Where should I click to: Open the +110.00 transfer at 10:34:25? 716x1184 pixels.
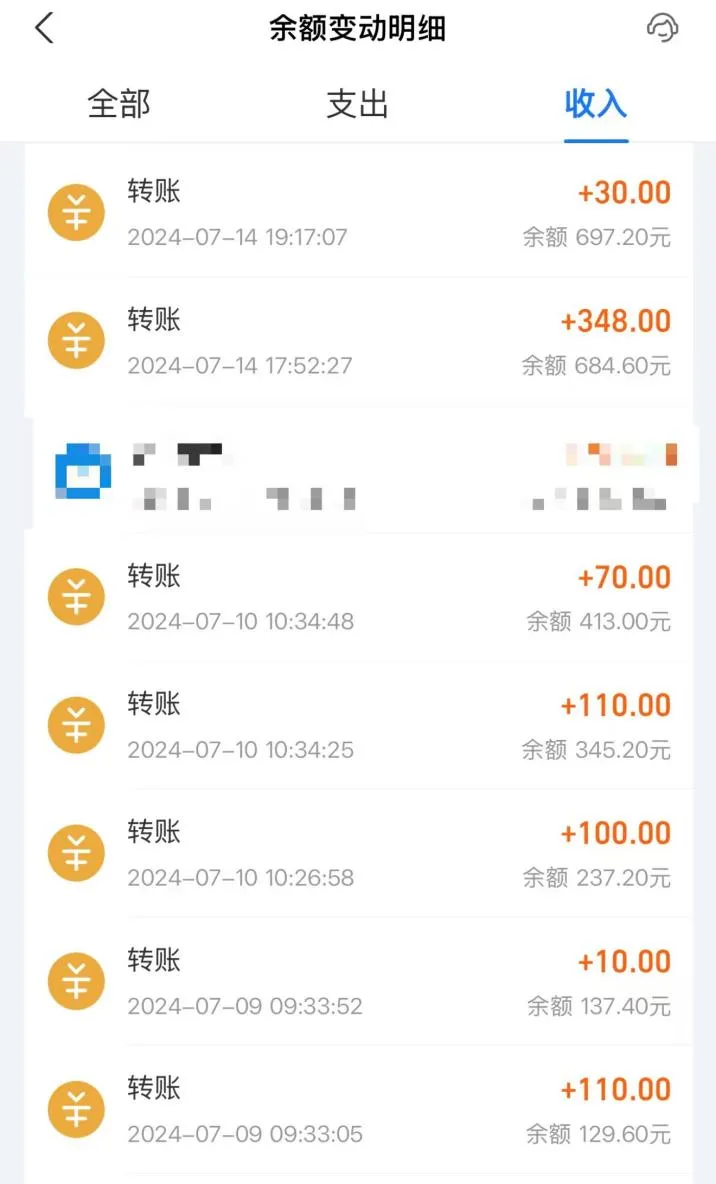click(358, 725)
